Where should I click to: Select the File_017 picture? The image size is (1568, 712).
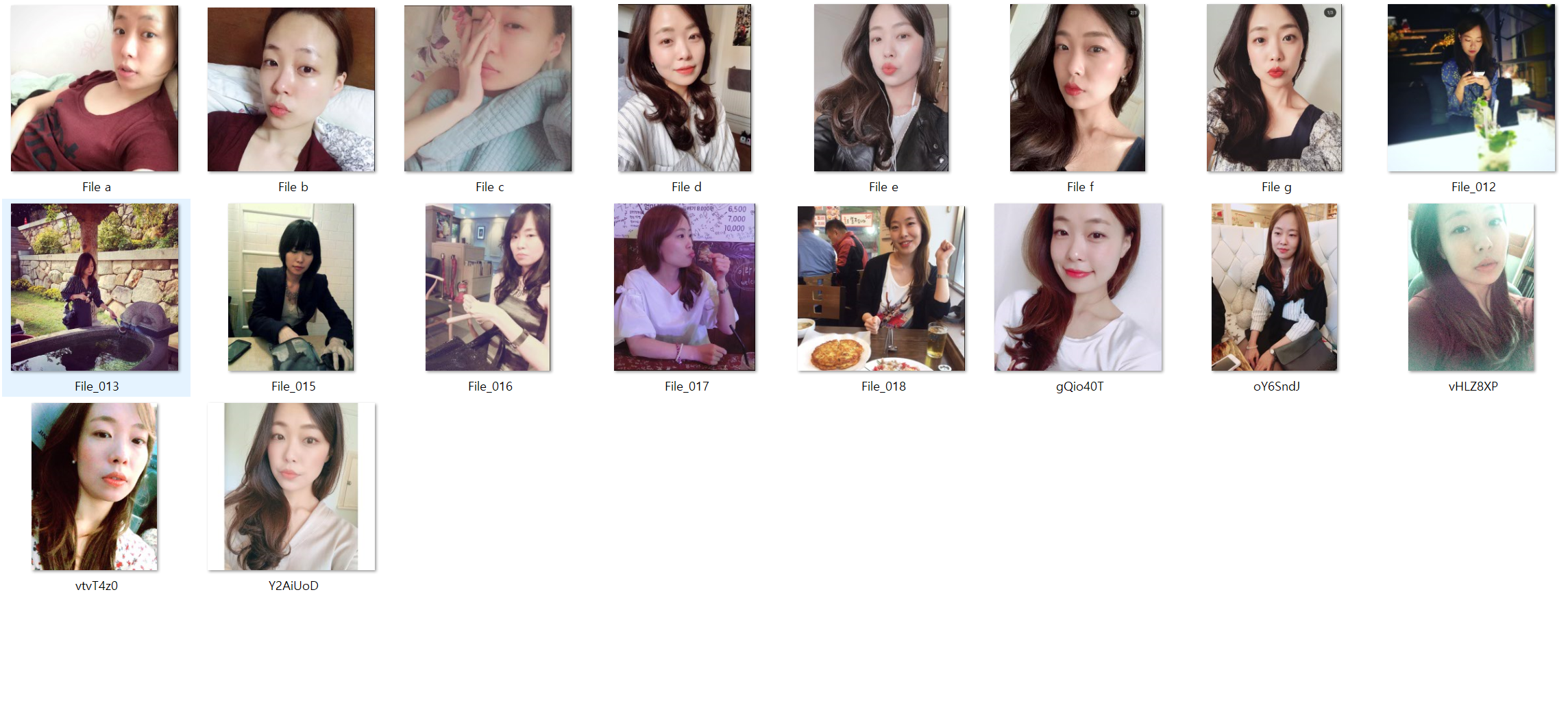[x=685, y=287]
